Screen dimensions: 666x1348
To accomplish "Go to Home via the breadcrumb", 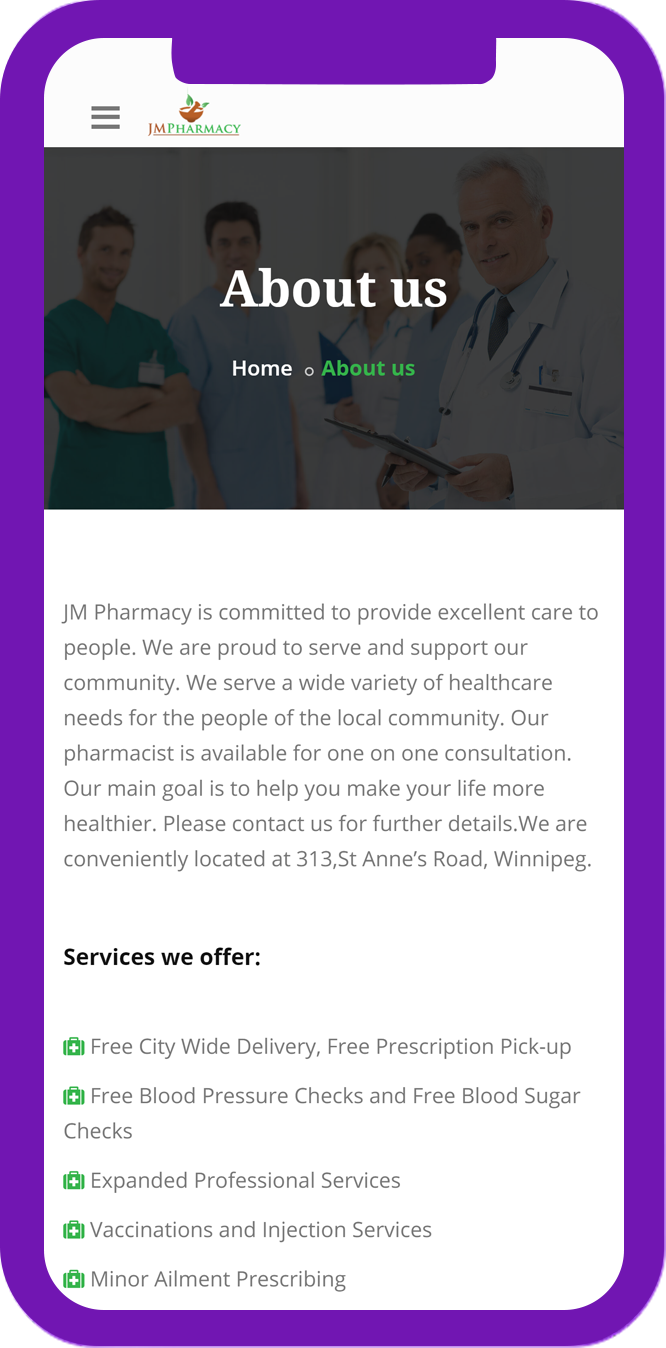I will click(x=261, y=368).
